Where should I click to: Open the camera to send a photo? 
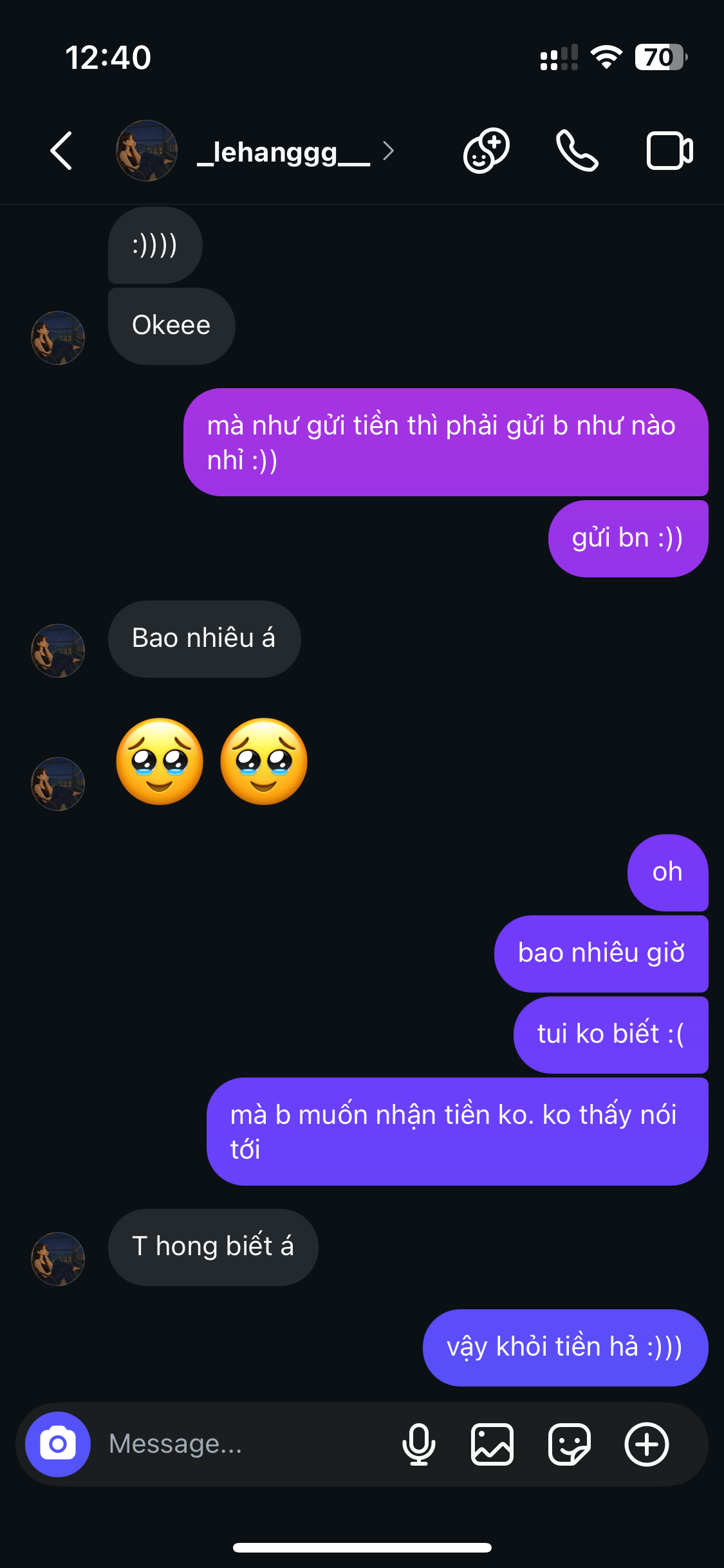coord(58,1444)
